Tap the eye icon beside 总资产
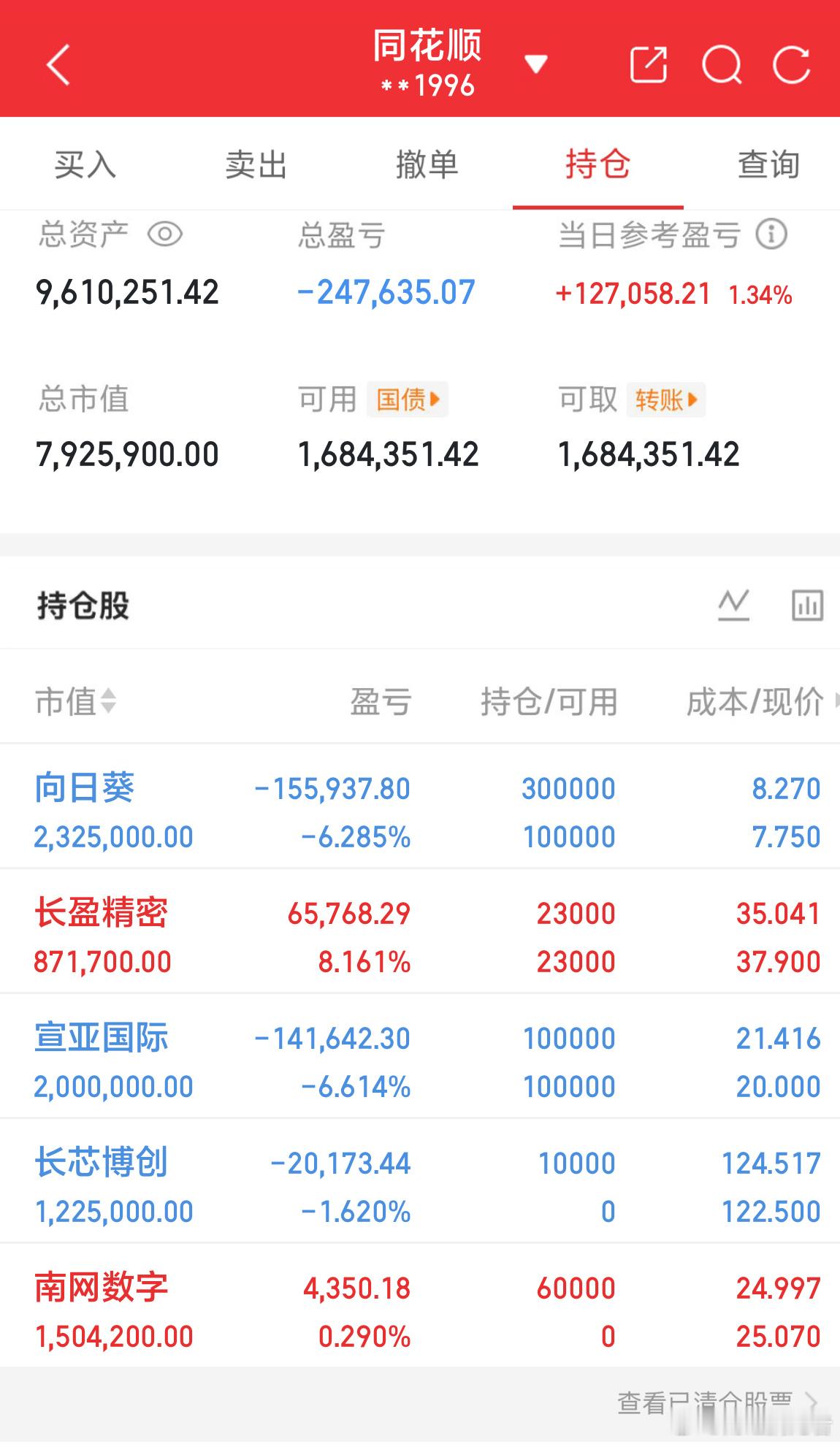This screenshot has width=840, height=1444. click(x=167, y=234)
